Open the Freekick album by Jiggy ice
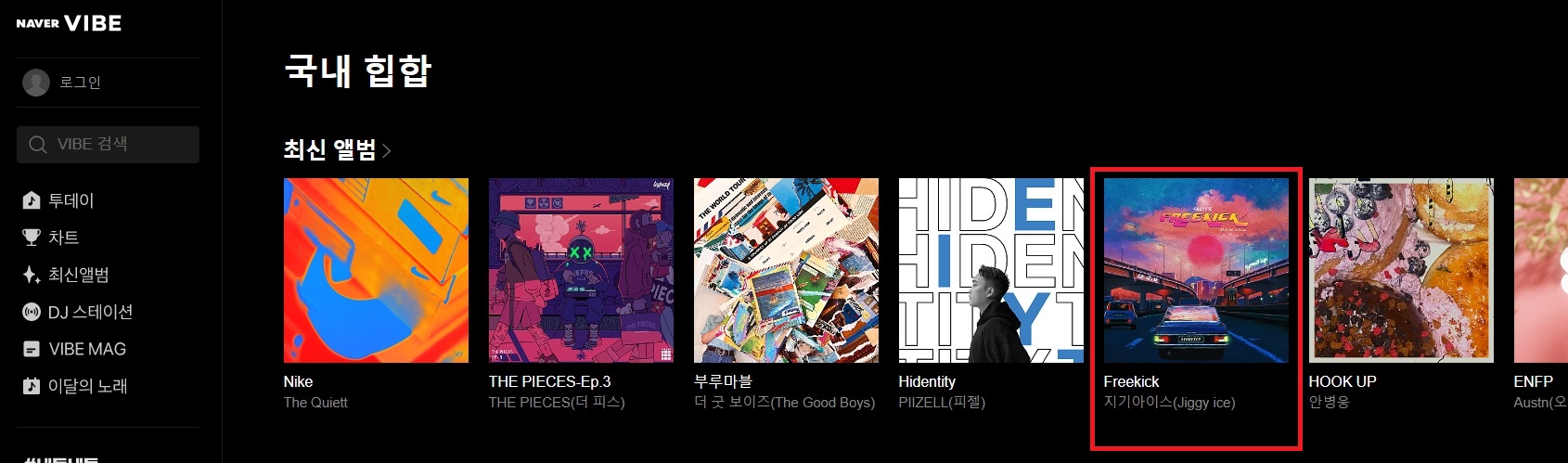Image resolution: width=1568 pixels, height=463 pixels. point(1196,270)
